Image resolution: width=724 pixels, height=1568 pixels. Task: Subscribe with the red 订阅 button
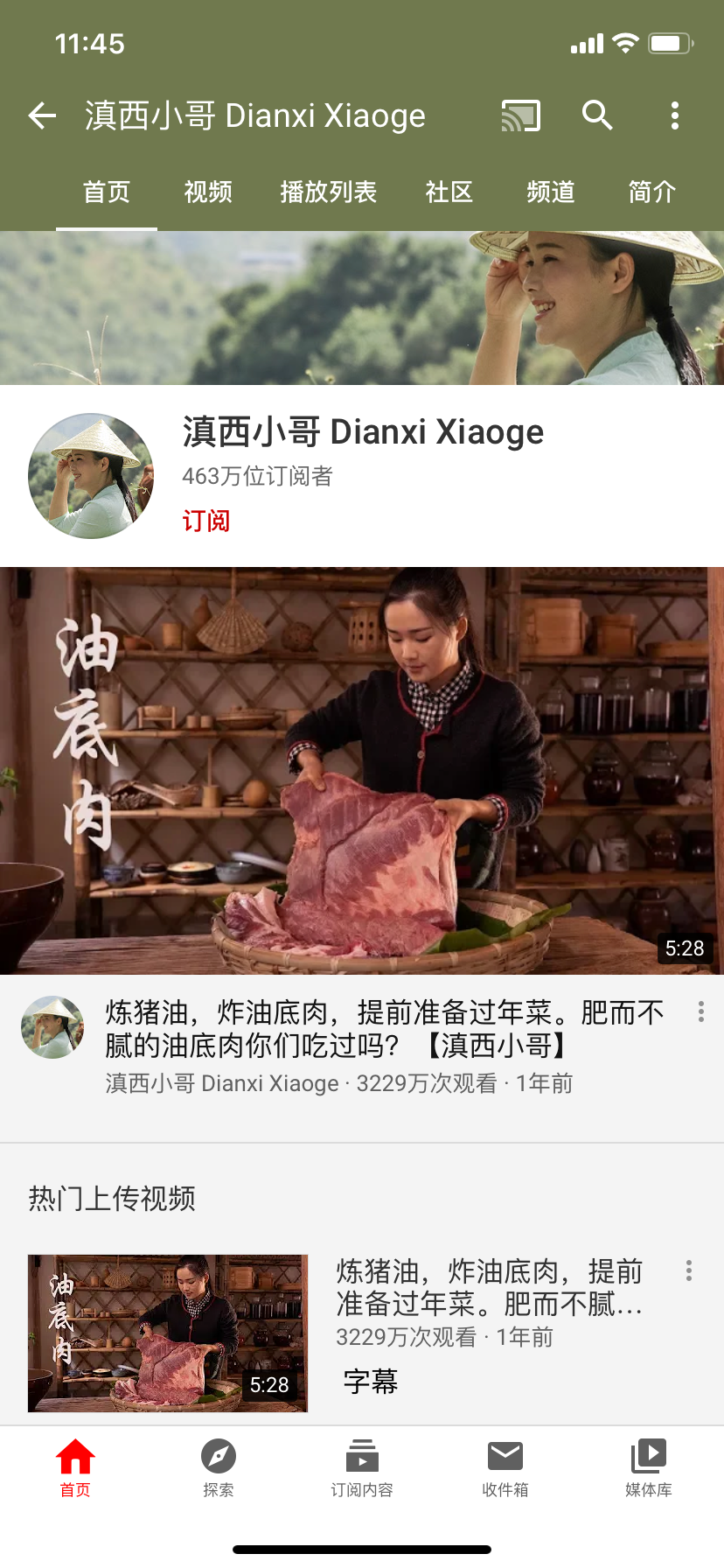205,521
